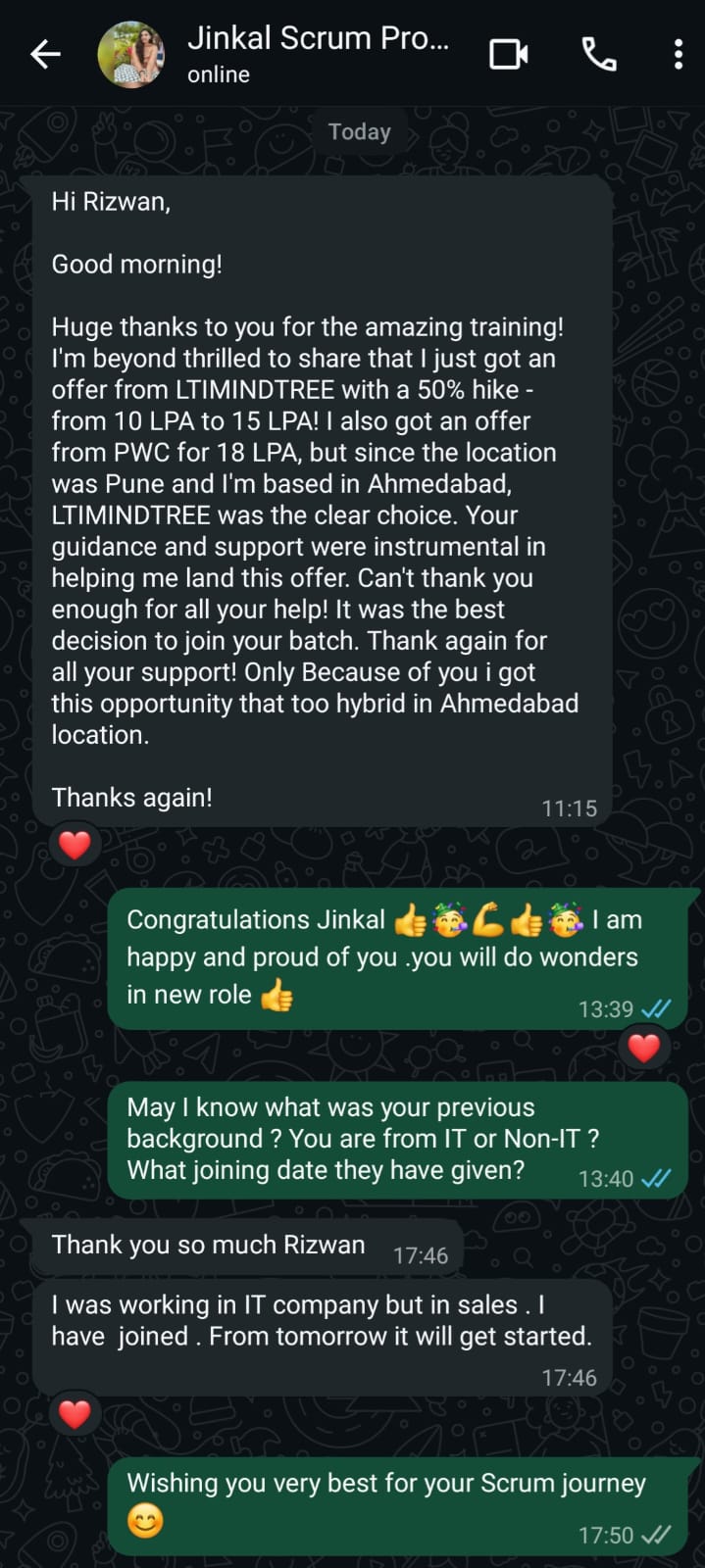Open the overflow menu
Viewport: 705px width, 1568px height.
[x=678, y=55]
